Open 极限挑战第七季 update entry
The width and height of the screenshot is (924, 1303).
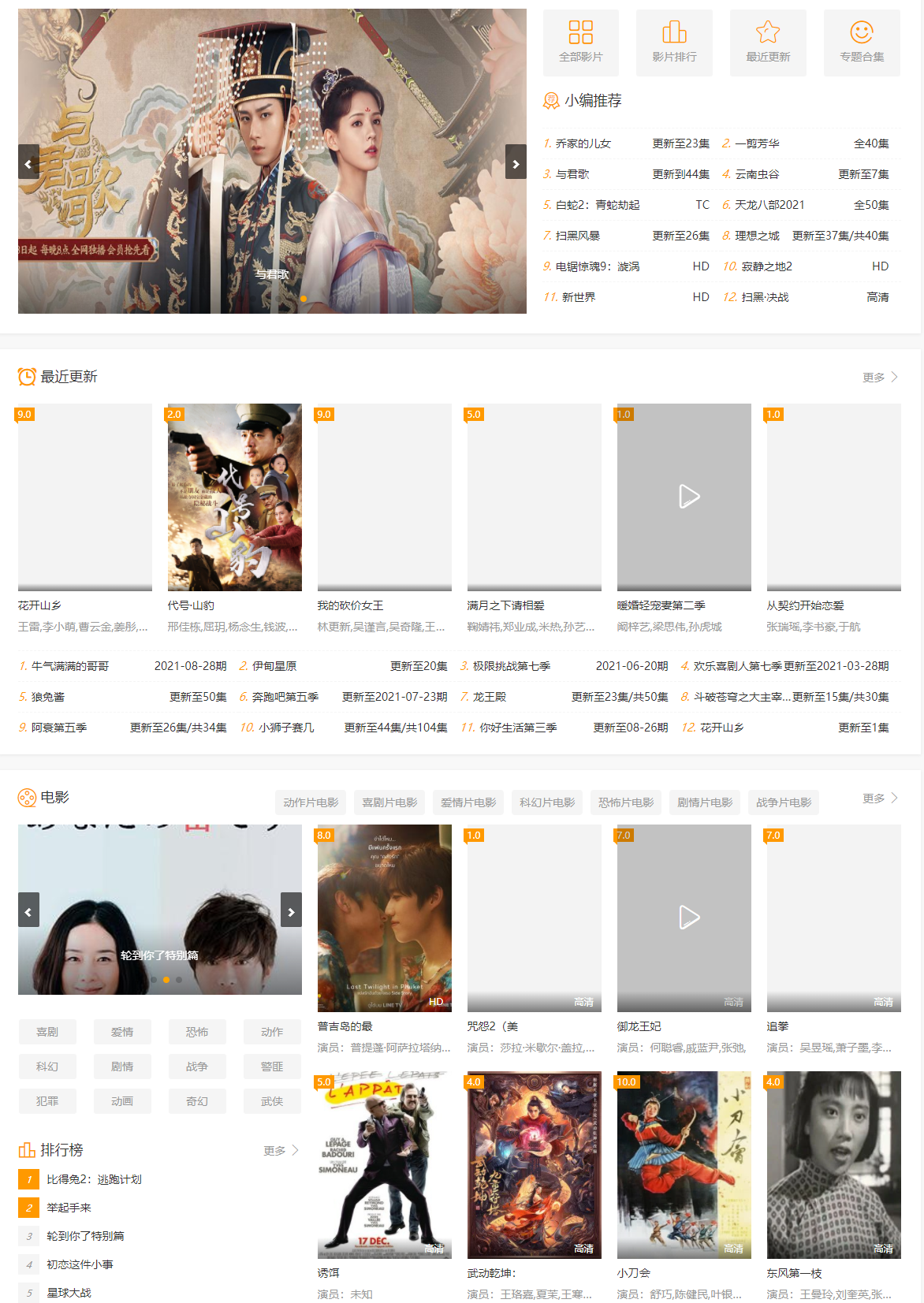[511, 666]
